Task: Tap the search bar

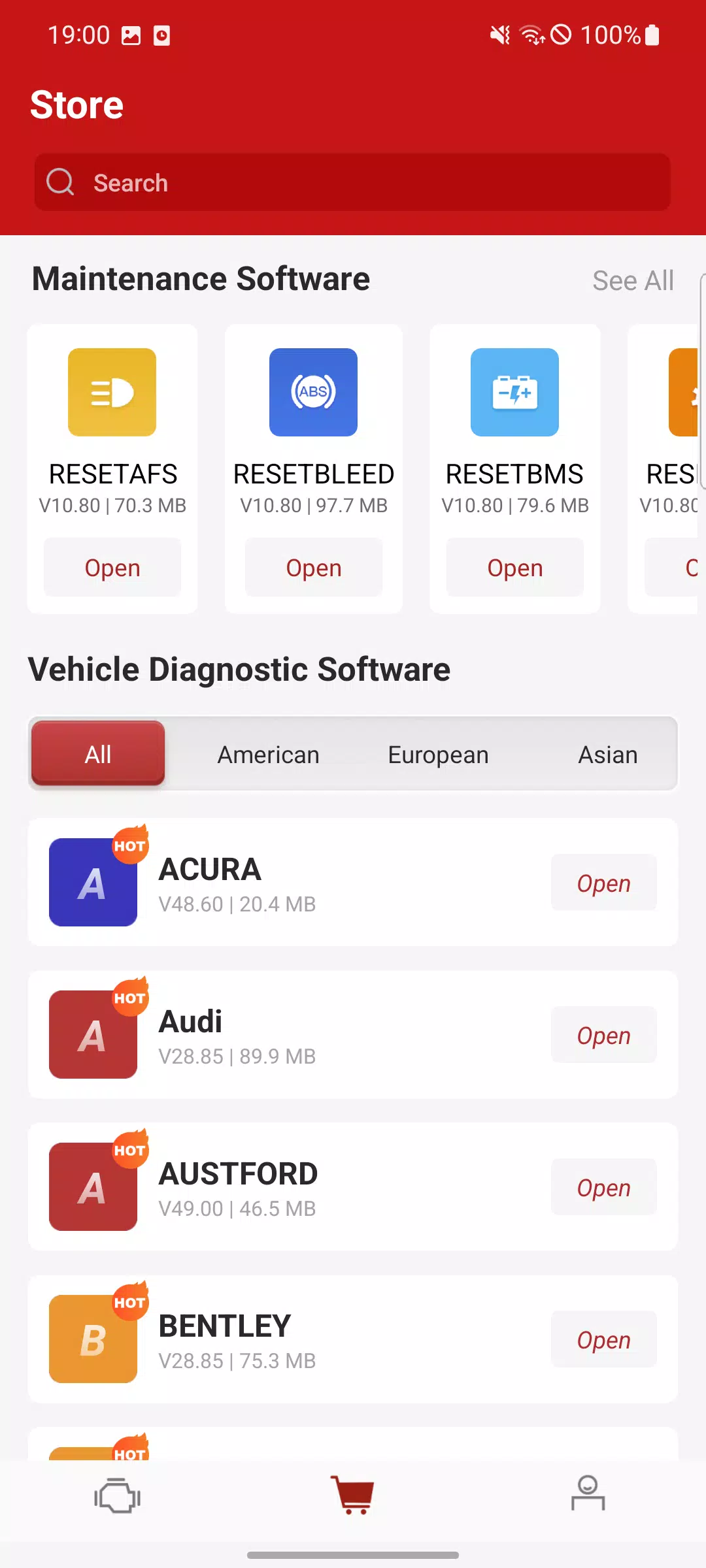Action: click(x=353, y=183)
